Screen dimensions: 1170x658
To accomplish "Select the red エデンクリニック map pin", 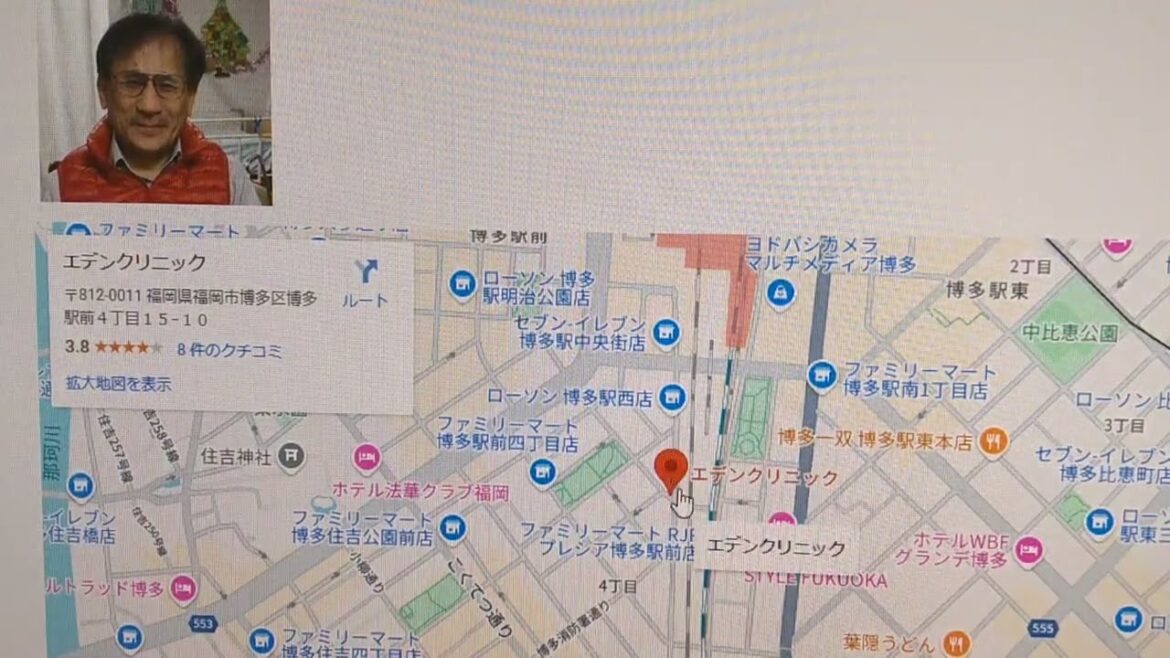I will [670, 469].
